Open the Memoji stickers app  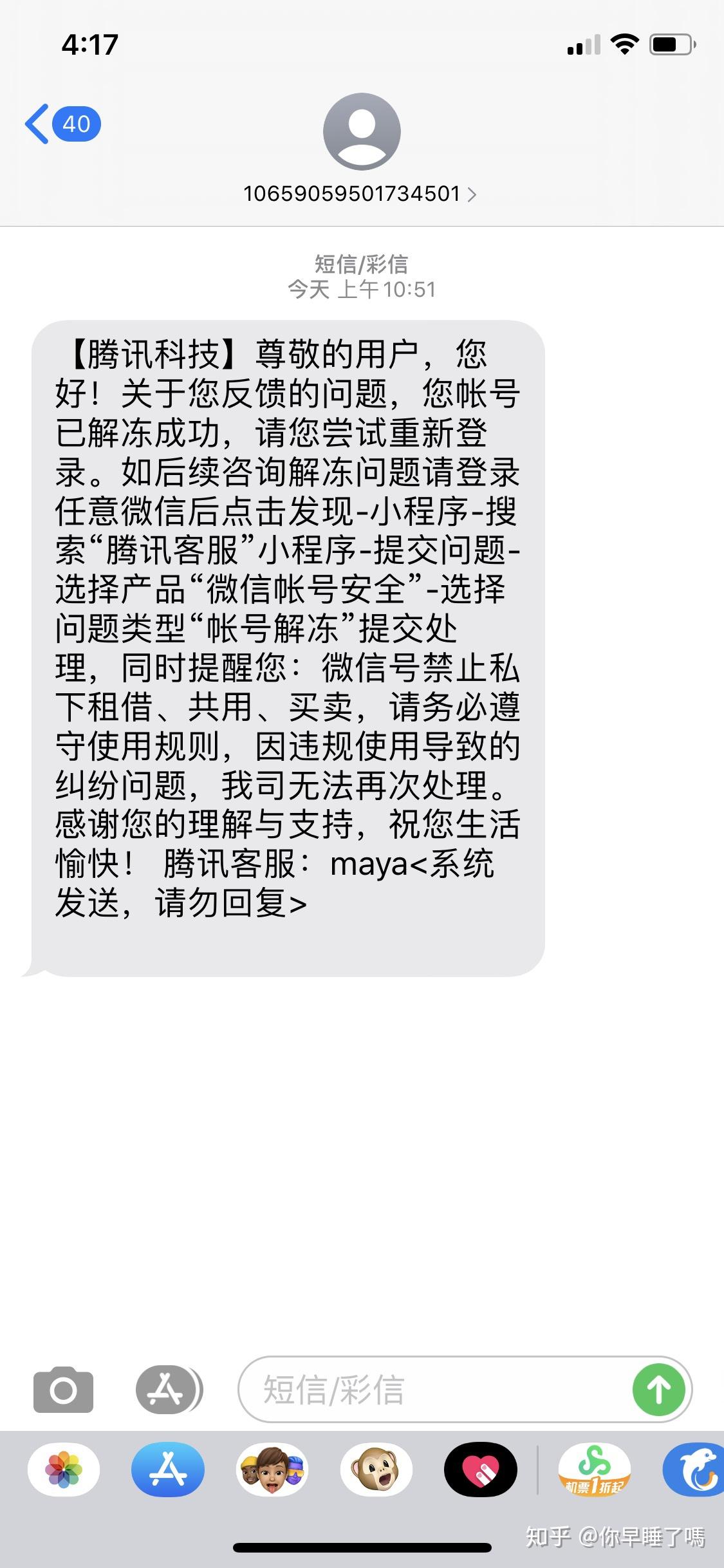(x=272, y=1470)
